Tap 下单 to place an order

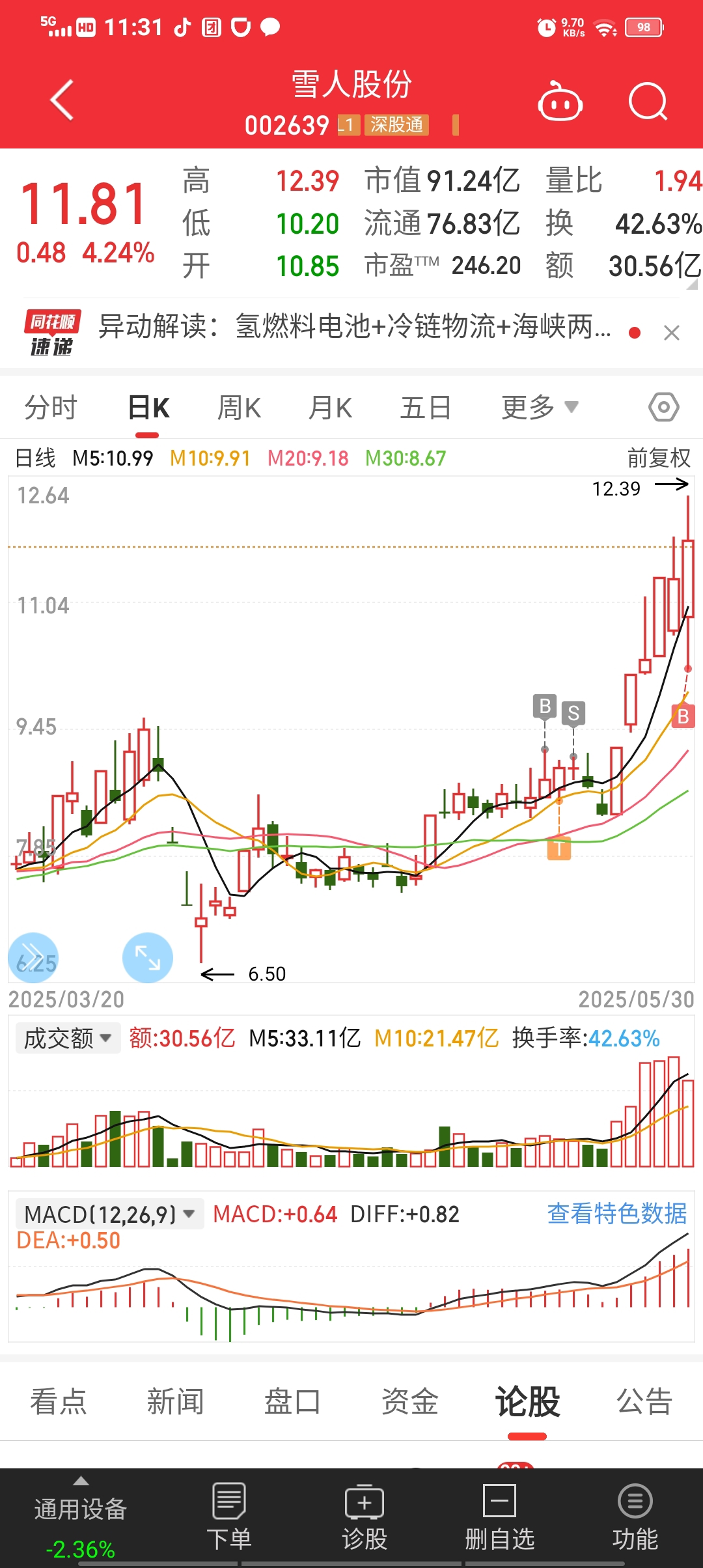click(229, 1517)
